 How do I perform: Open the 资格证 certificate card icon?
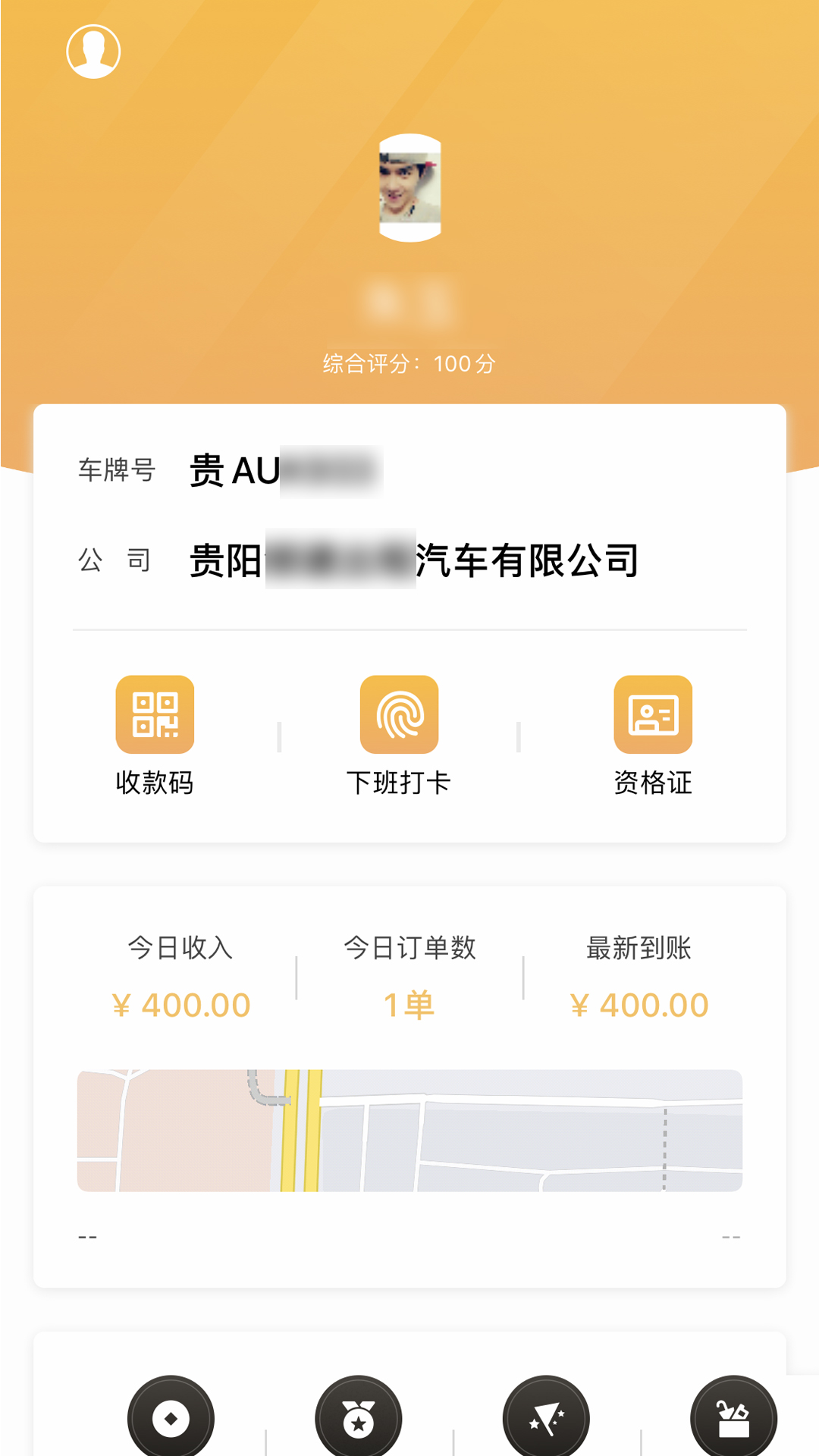click(x=652, y=715)
